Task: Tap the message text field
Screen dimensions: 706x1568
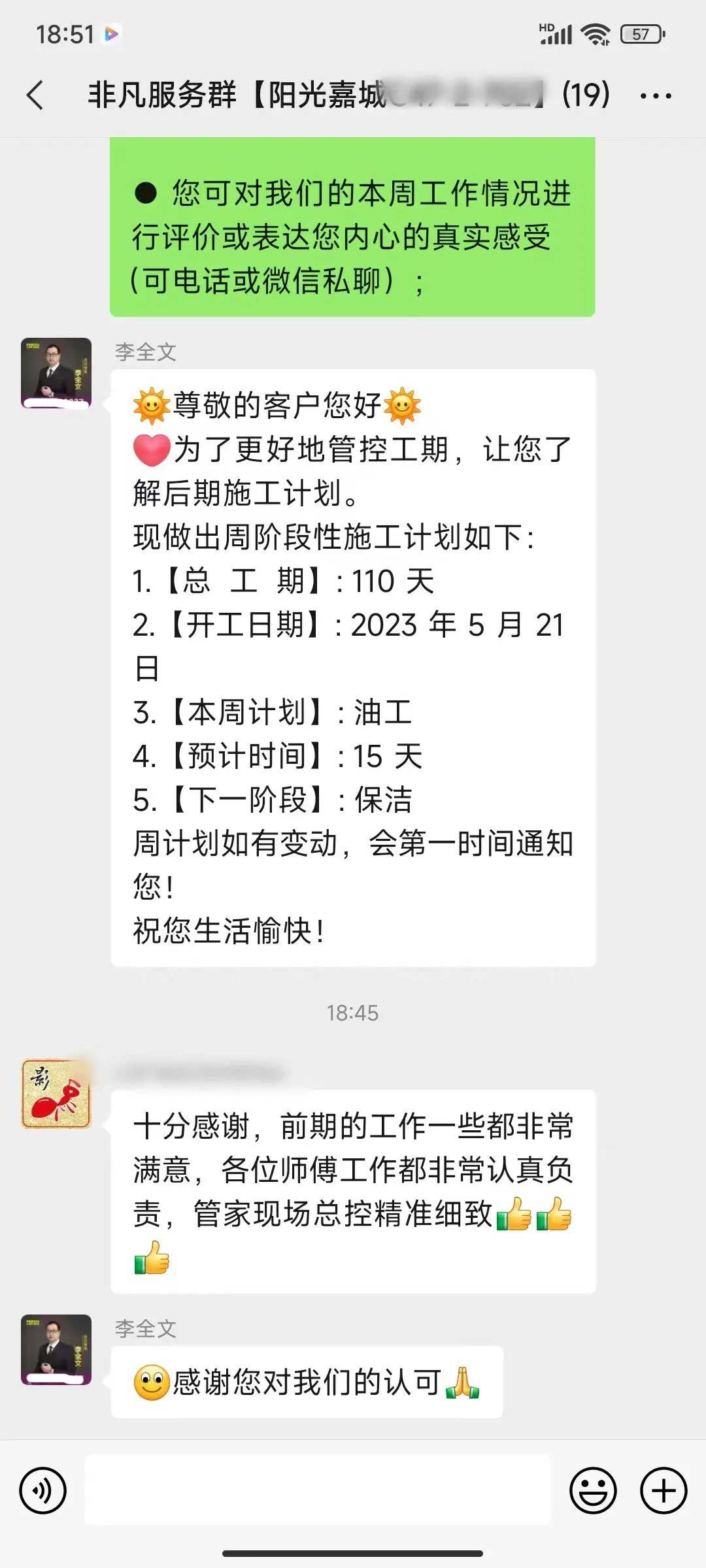Action: tap(318, 1490)
